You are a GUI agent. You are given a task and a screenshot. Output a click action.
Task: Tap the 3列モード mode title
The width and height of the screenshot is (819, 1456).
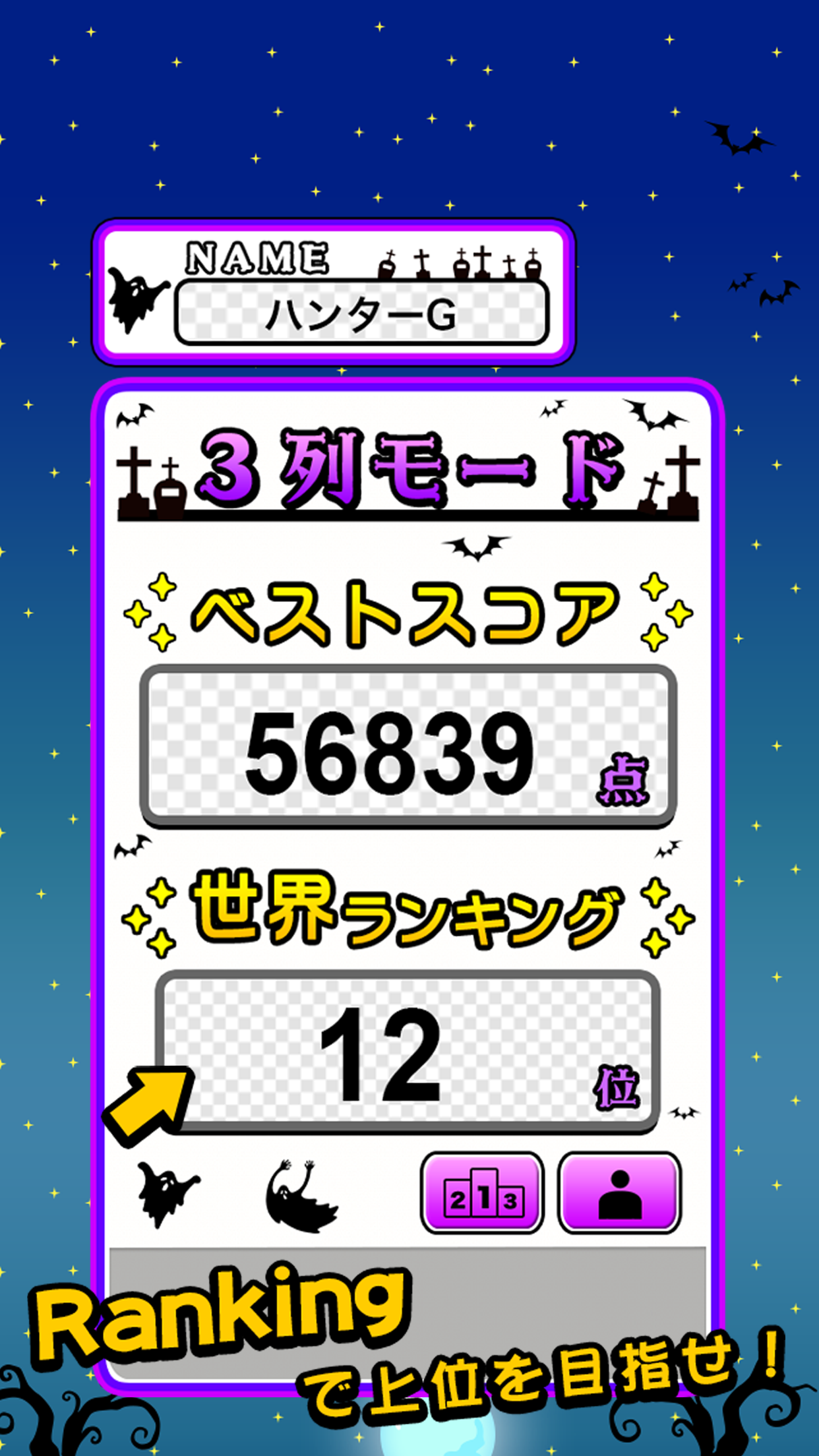click(x=409, y=468)
